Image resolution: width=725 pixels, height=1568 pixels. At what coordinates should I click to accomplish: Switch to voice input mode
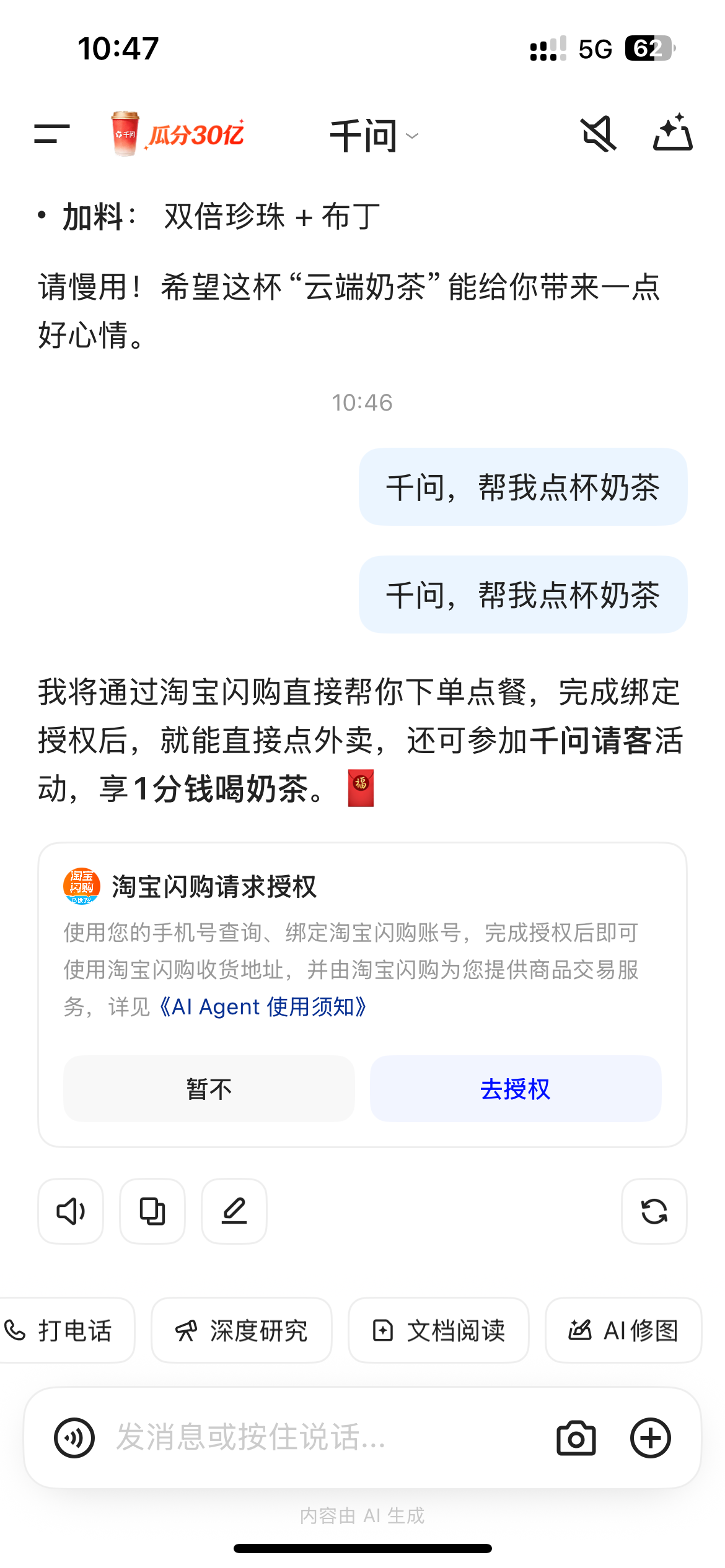74,1438
